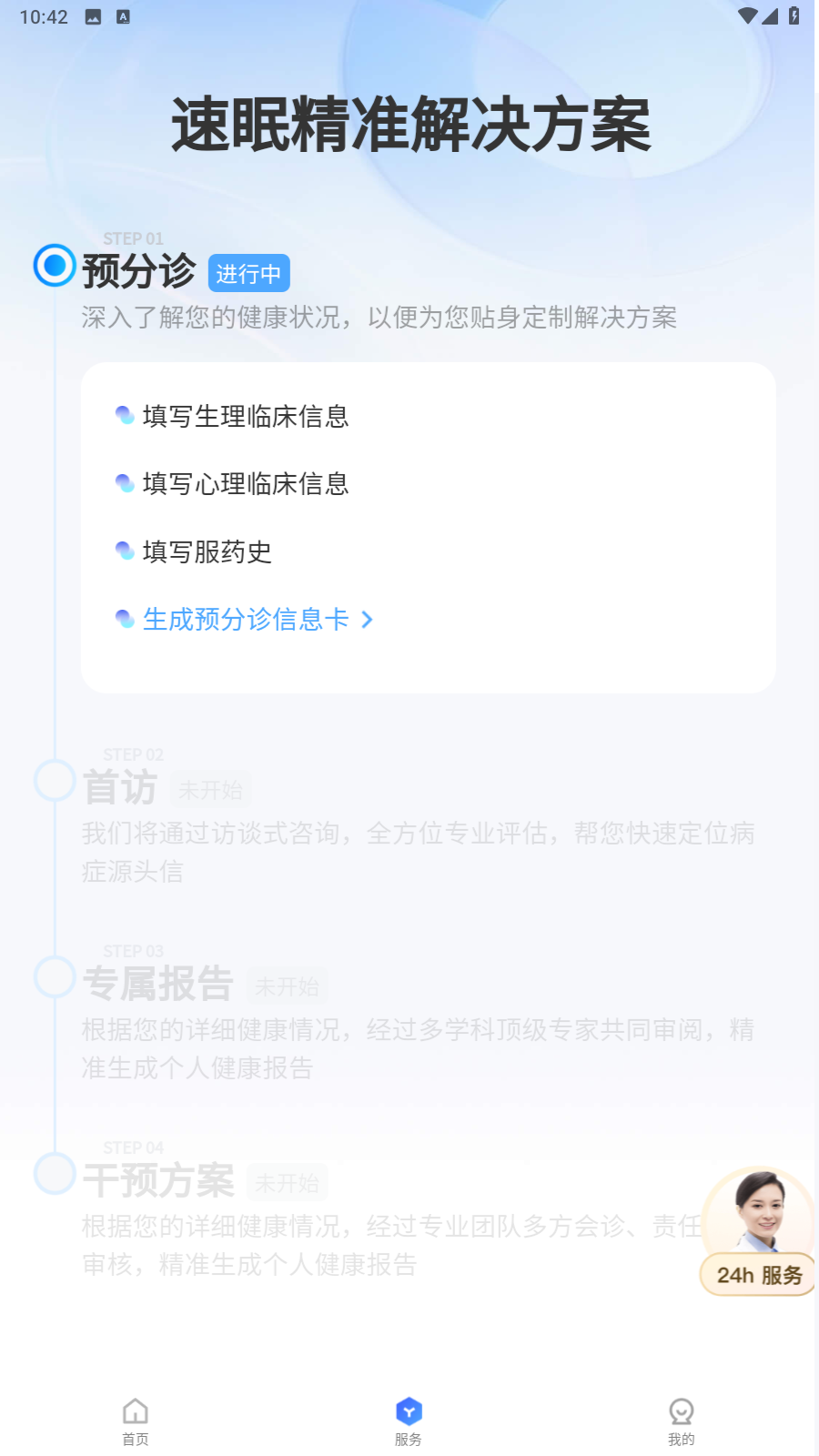
Task: Switch to the 我的 tab
Action: click(x=681, y=1421)
